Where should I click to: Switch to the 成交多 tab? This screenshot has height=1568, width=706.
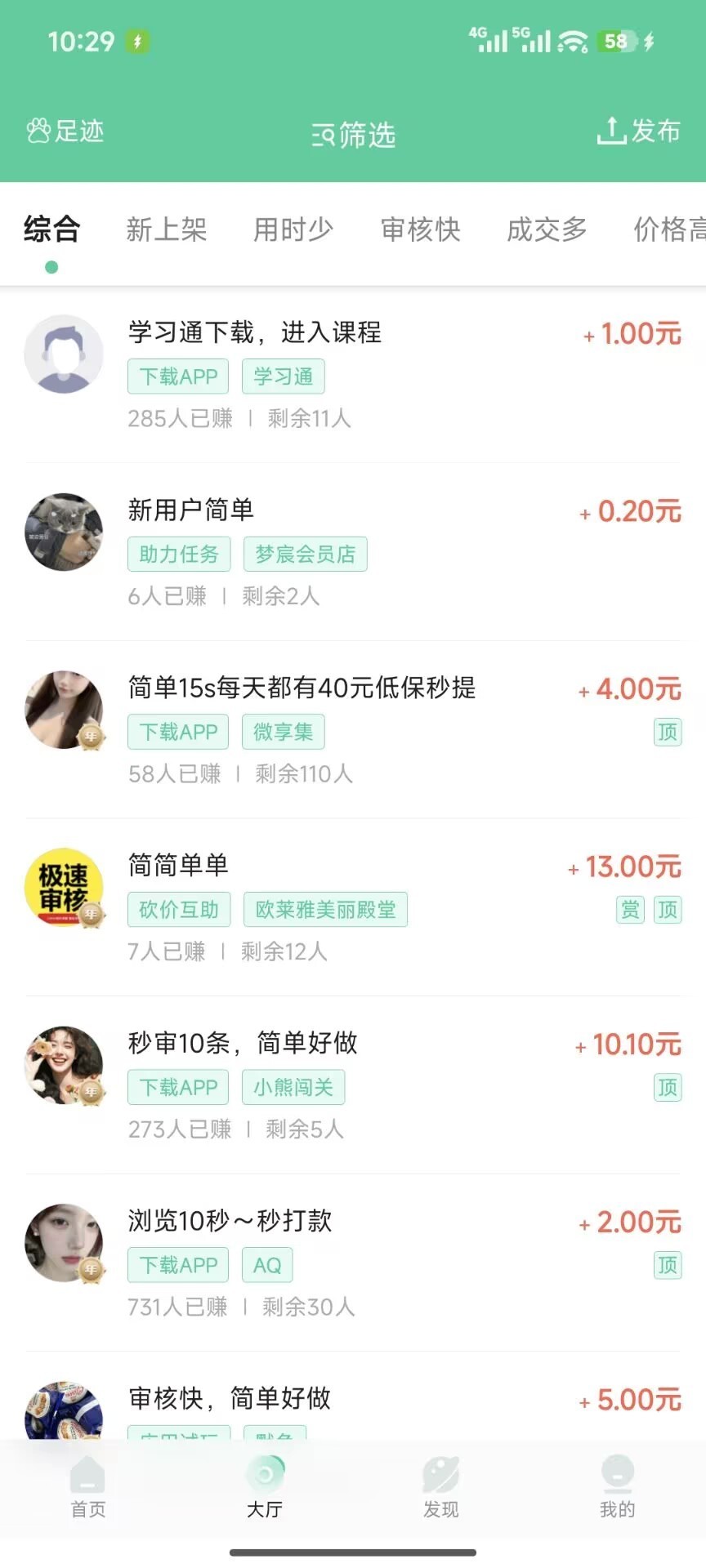547,229
